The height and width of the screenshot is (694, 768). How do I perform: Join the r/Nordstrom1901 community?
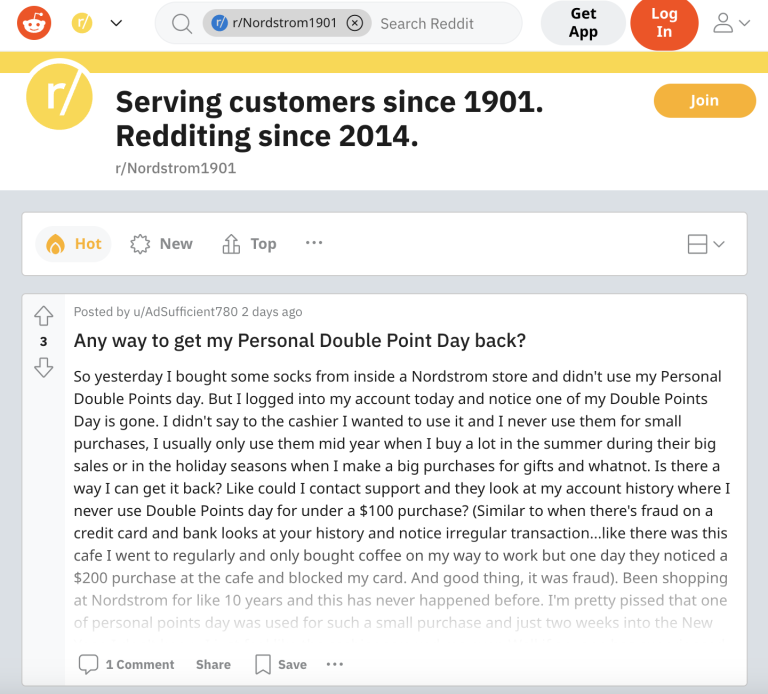tap(704, 101)
